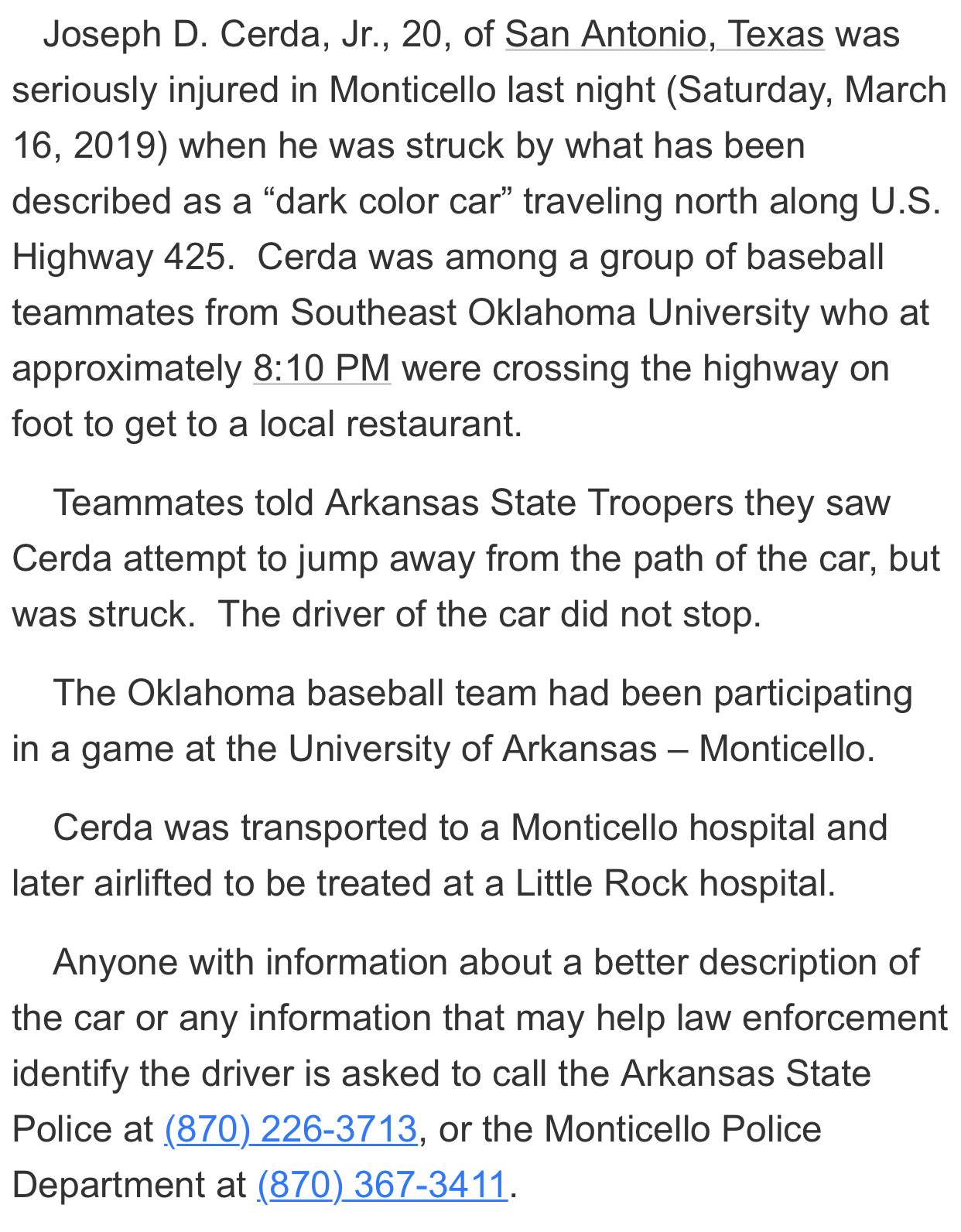
Task: Call Arkansas State Police at (870) 226-3713
Action: tap(291, 1130)
